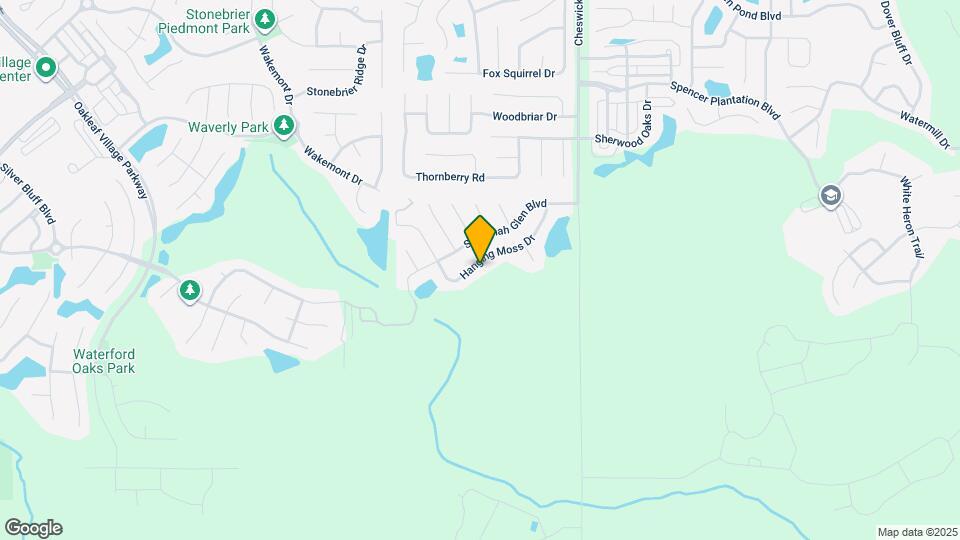Viewport: 960px width, 540px height.
Task: Open the Village Center place marker
Action: click(46, 68)
